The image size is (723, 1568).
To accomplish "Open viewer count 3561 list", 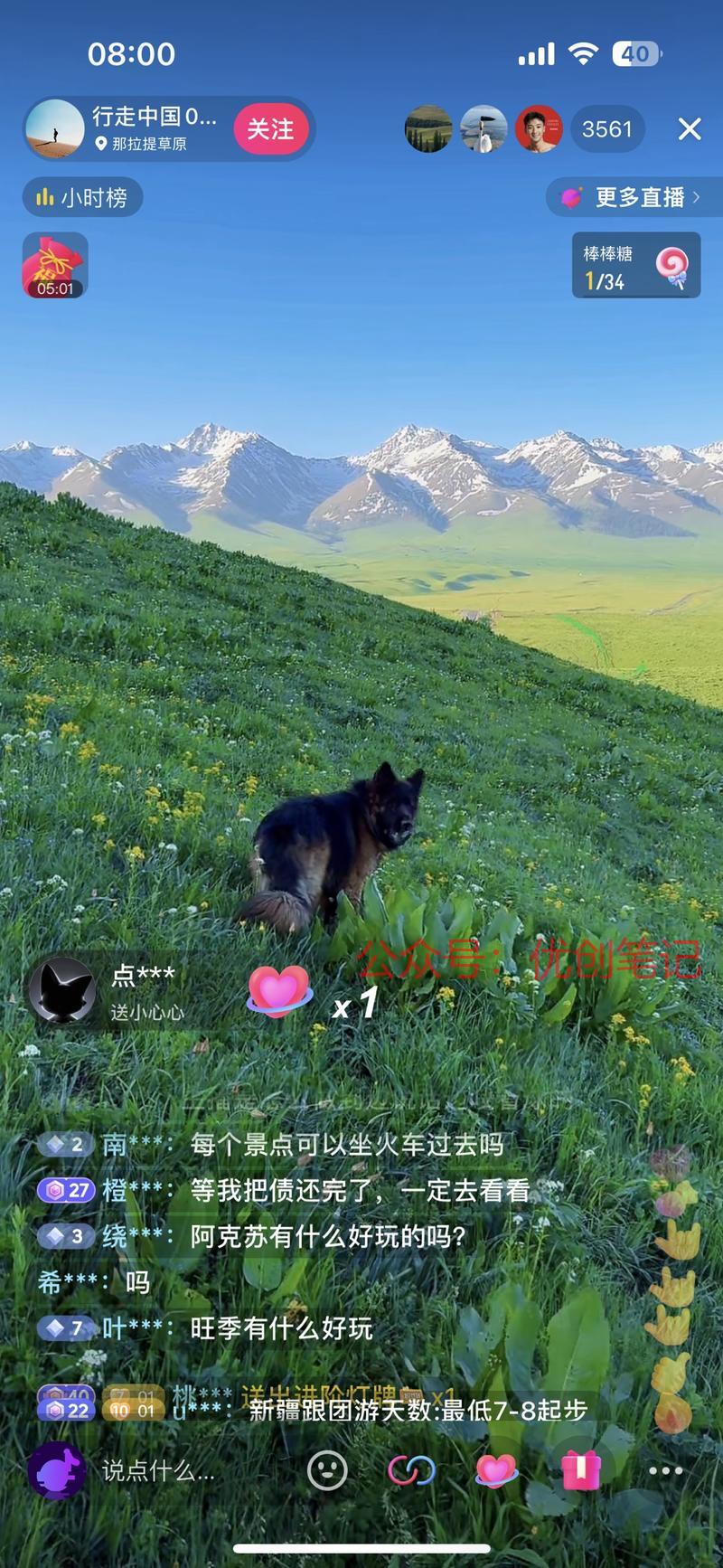I will [606, 129].
